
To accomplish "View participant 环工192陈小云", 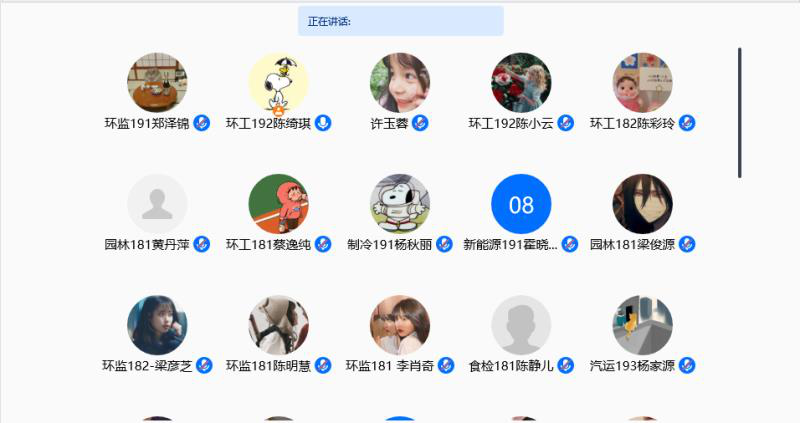I will click(521, 82).
